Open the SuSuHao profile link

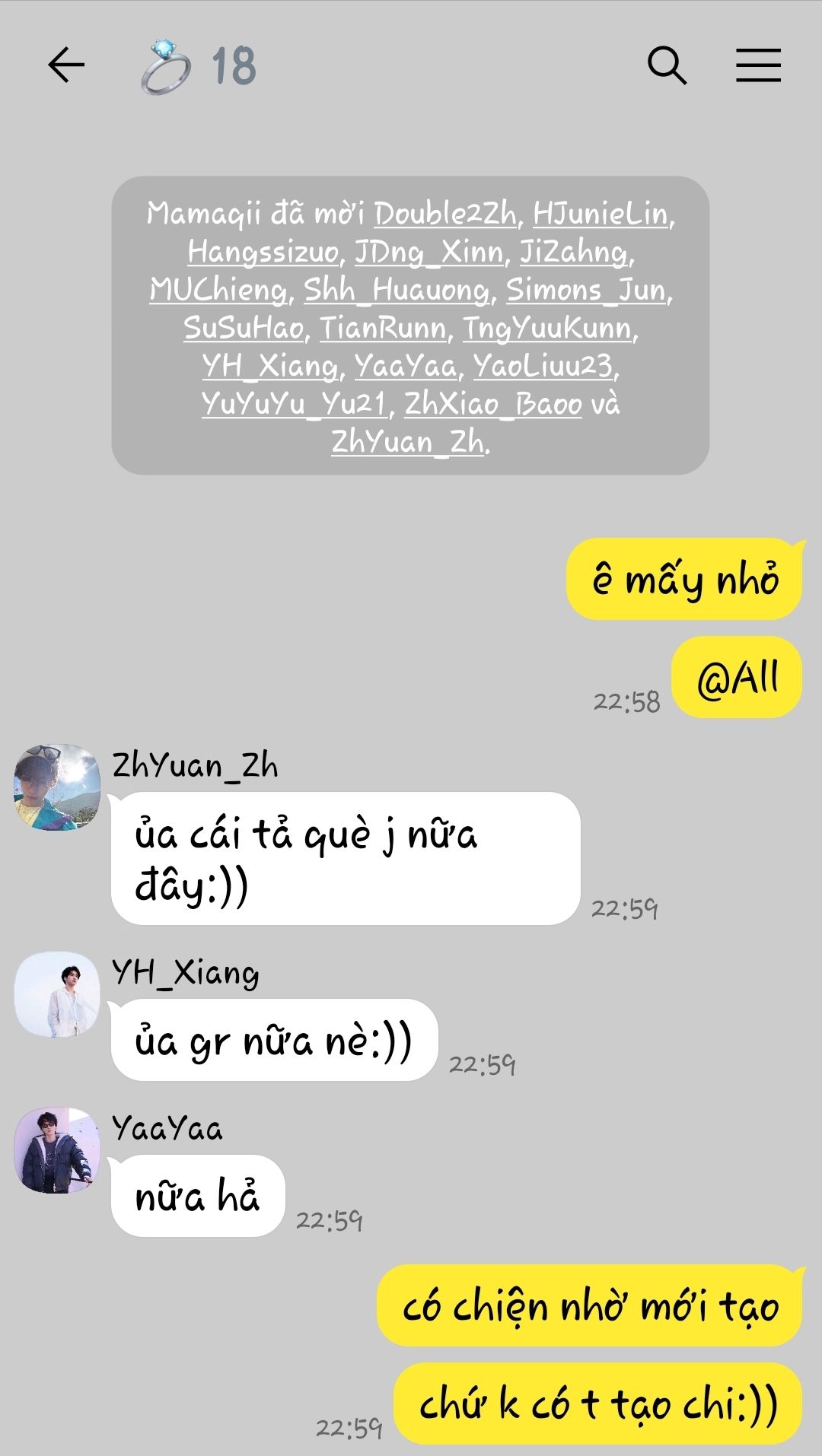pos(244,328)
